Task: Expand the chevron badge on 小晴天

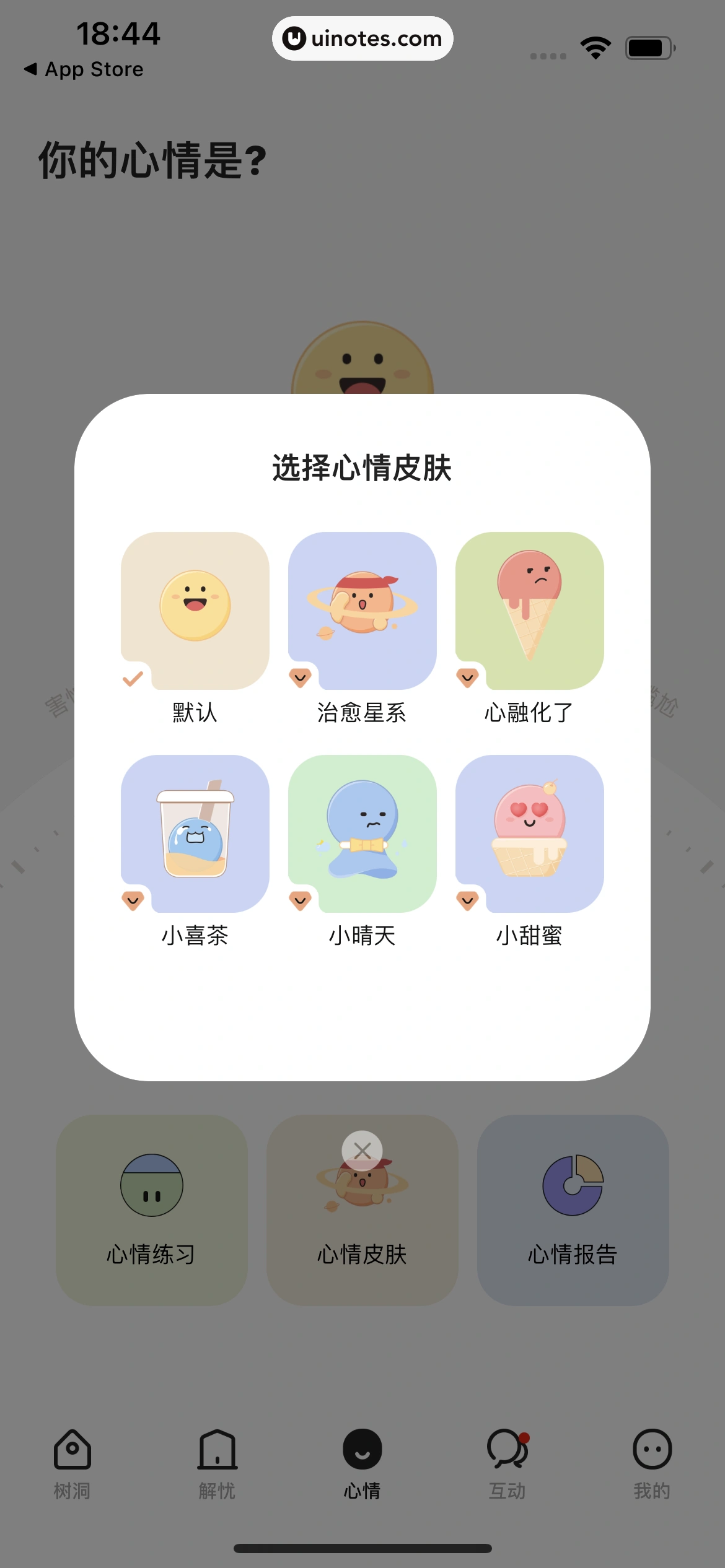Action: click(299, 902)
